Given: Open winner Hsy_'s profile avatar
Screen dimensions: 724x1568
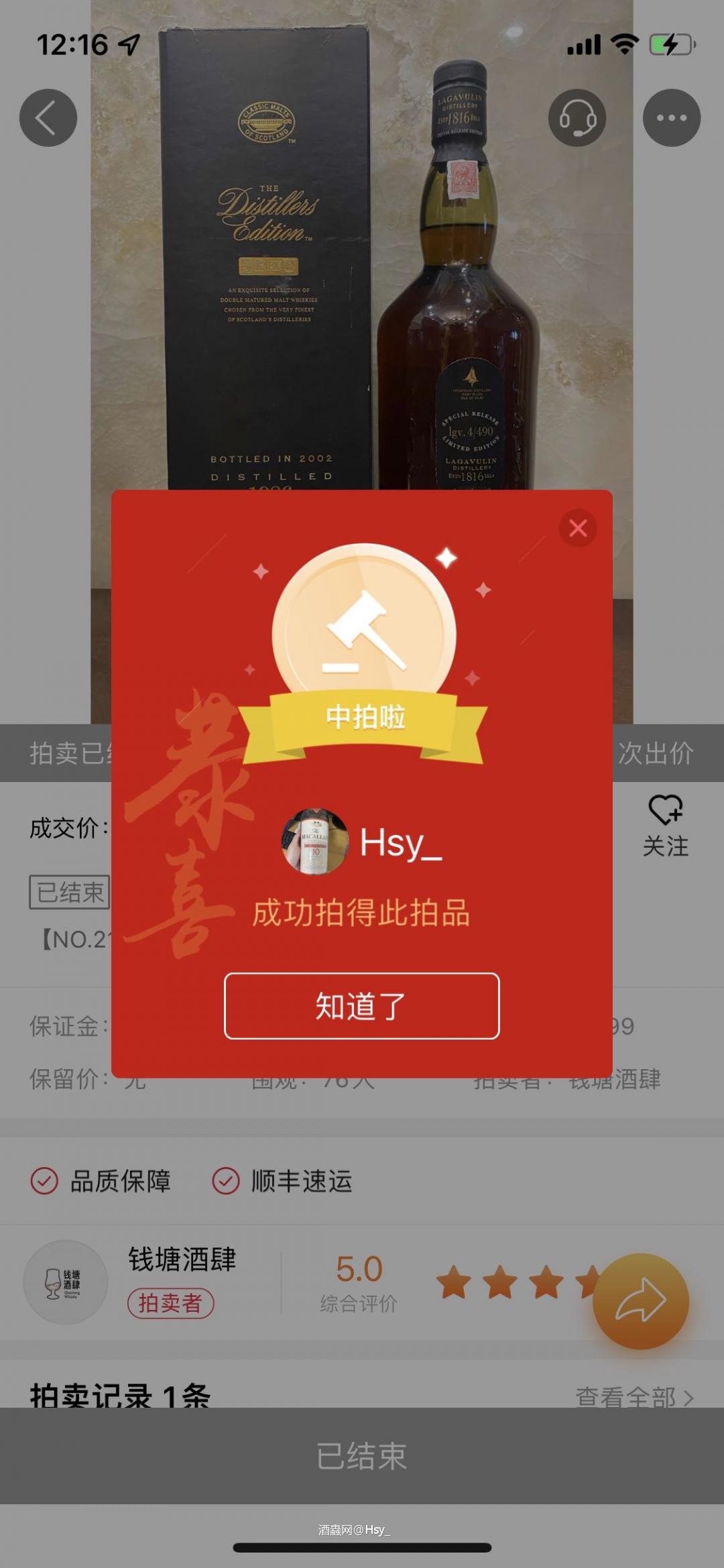Looking at the screenshot, I should 314,842.
